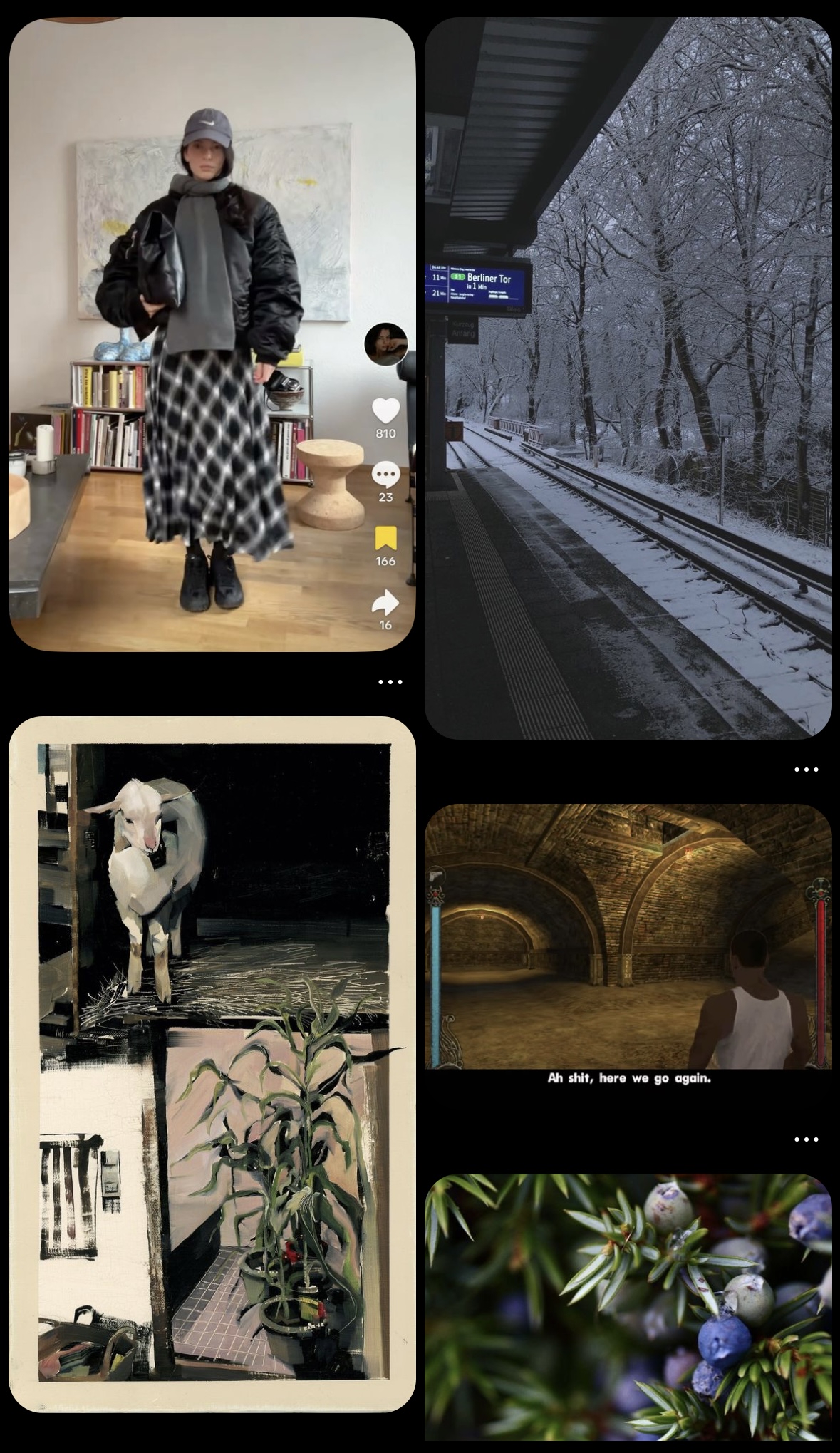
Task: Open the snowy Berliner Tor station pin
Action: pyautogui.click(x=628, y=378)
